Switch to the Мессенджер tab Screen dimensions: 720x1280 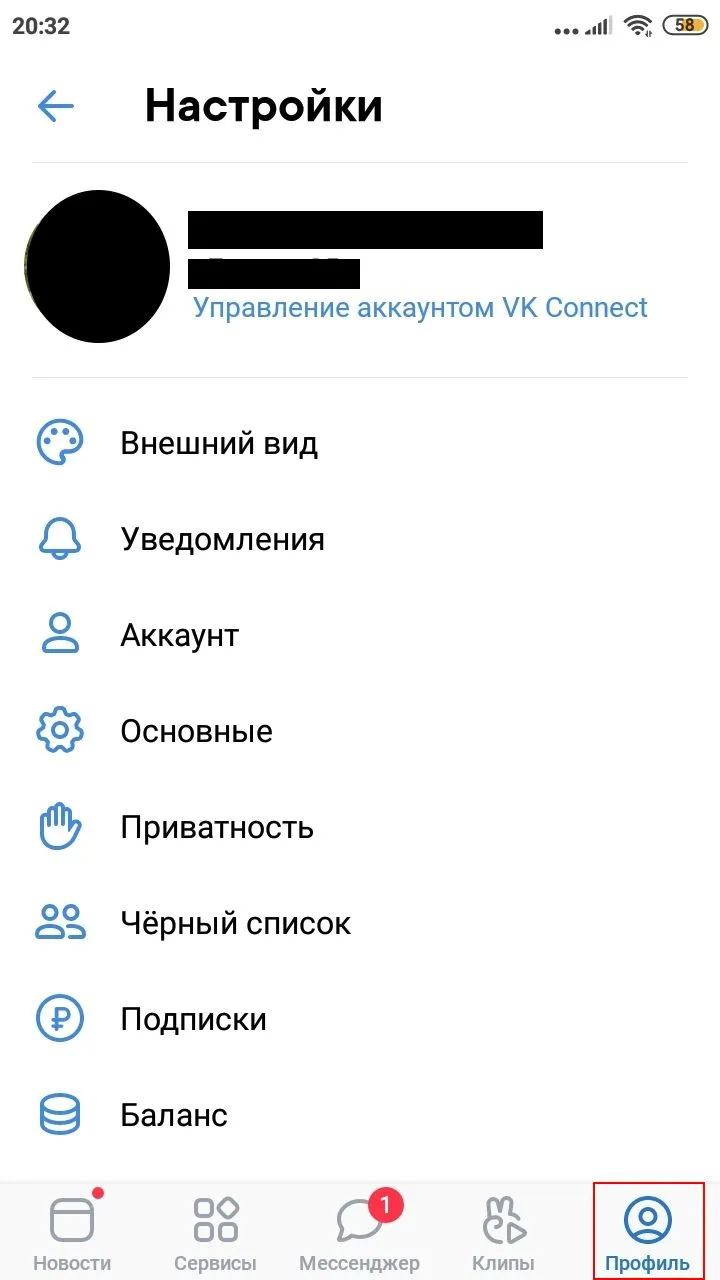pos(360,1232)
